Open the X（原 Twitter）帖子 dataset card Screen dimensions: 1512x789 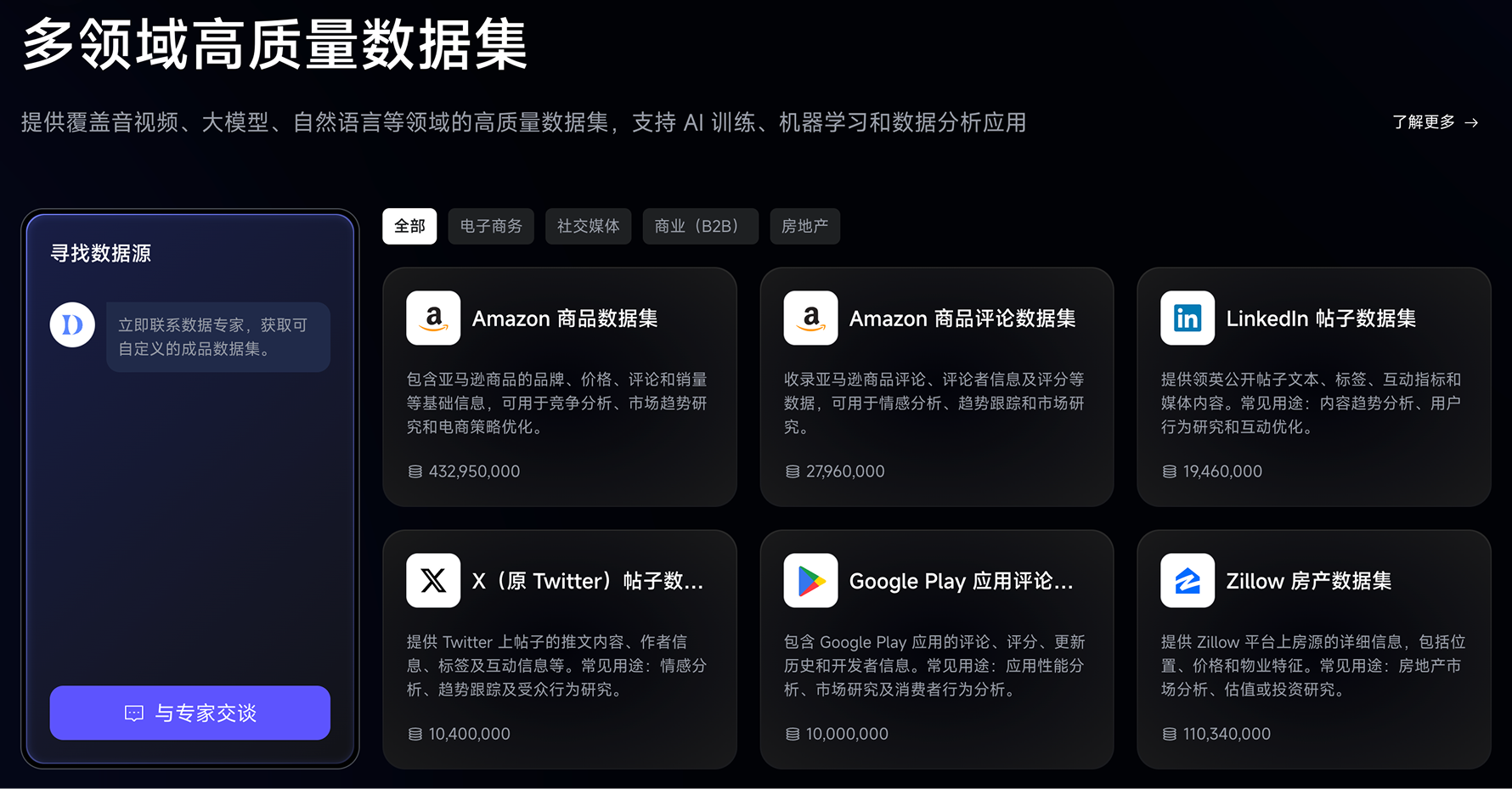coord(559,649)
